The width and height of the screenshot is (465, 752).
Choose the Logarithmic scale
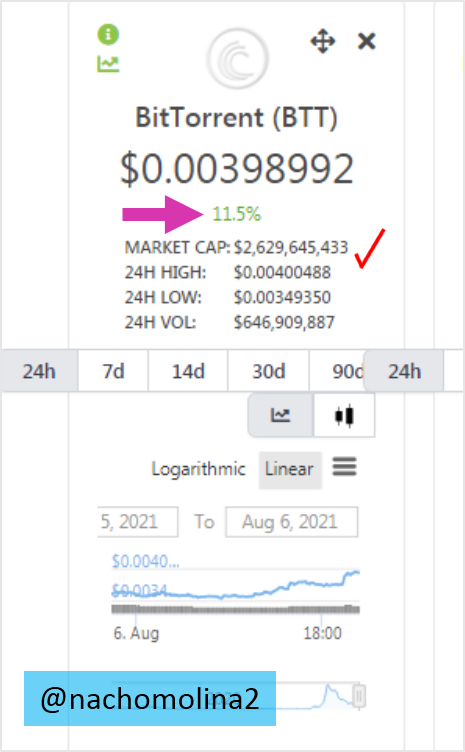pyautogui.click(x=198, y=469)
